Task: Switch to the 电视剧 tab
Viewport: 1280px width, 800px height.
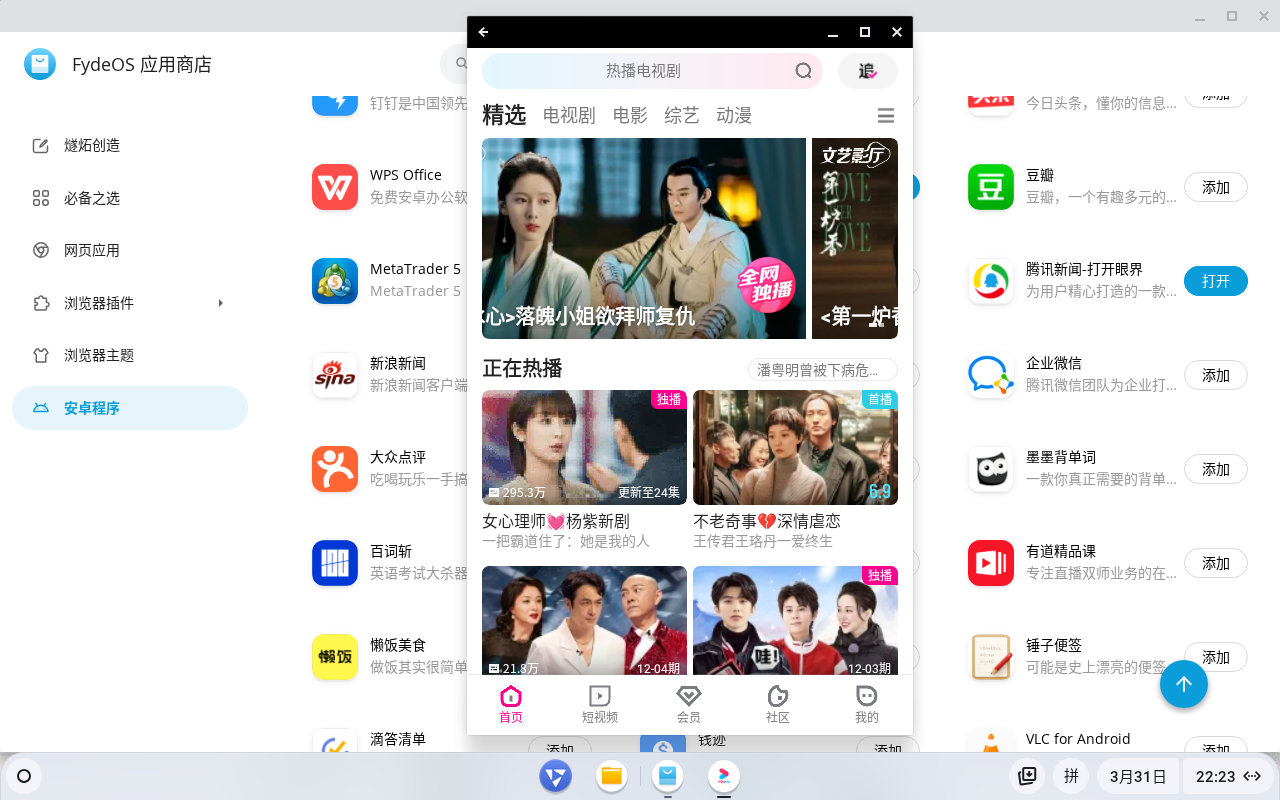Action: click(x=569, y=116)
